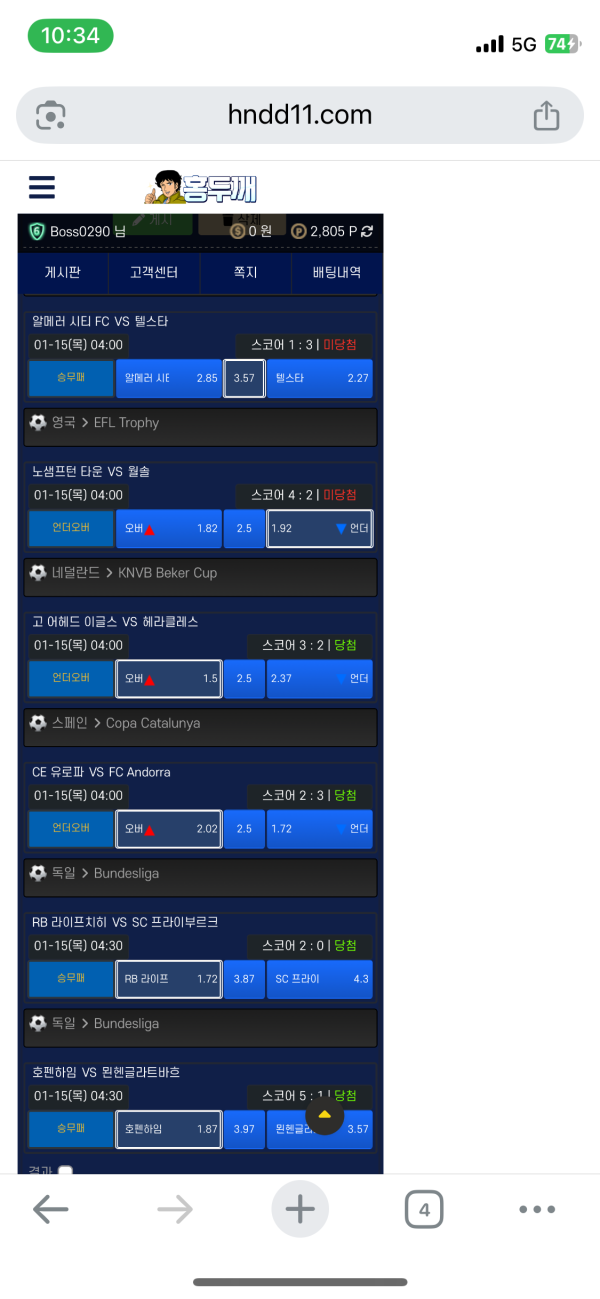The height and width of the screenshot is (1299, 600).
Task: Choose 언더 1.92 for 노샘프턴 타운 match
Action: click(320, 529)
